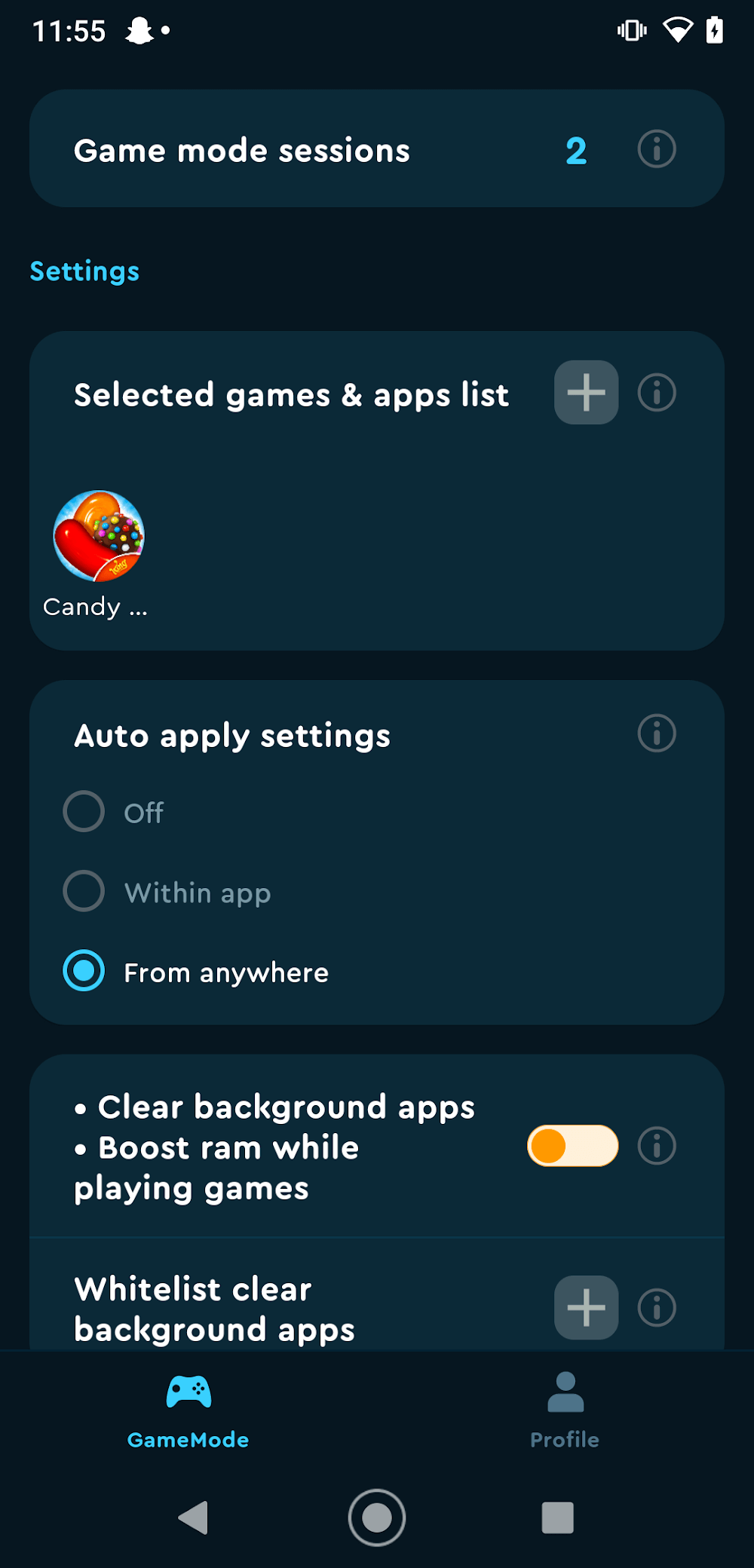Go back using the system back button
The width and height of the screenshot is (754, 1568).
[x=194, y=1517]
